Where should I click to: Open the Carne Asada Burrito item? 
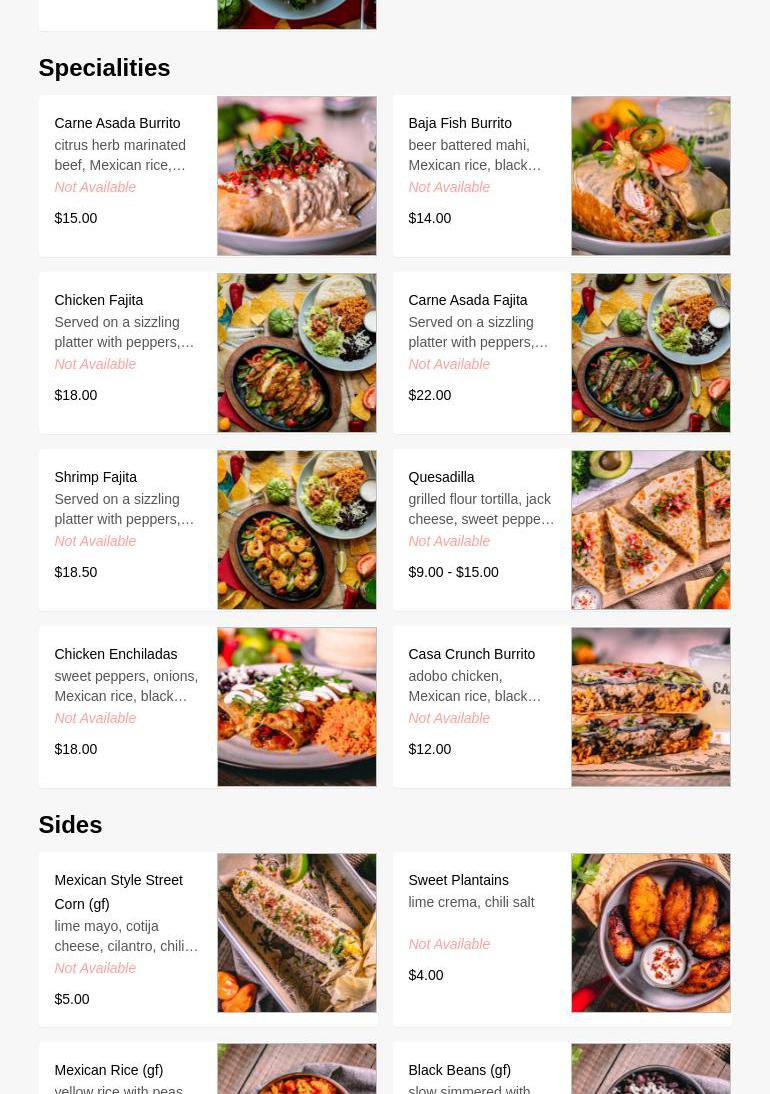tap(207, 176)
